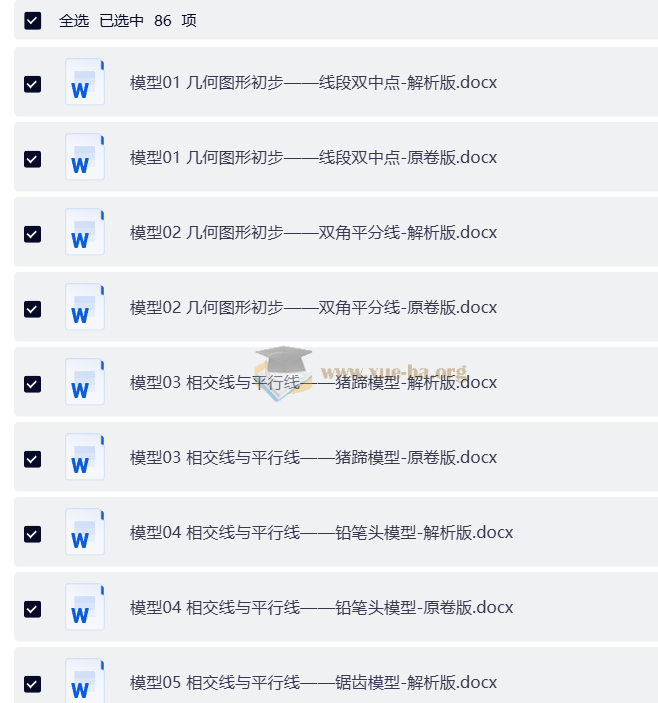This screenshot has height=703, width=658.
Task: Open file 模型04 铅笔头模型-解析版.docx
Action: pyautogui.click(x=321, y=533)
